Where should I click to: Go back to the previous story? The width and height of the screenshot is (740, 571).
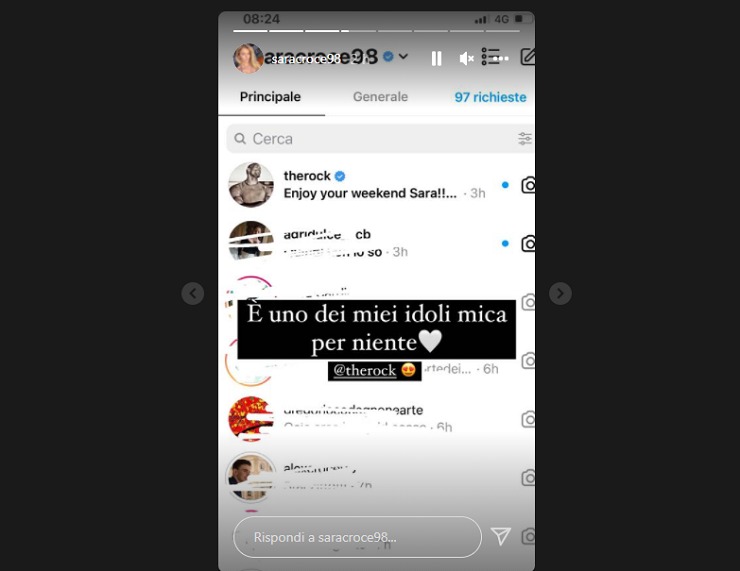(193, 293)
